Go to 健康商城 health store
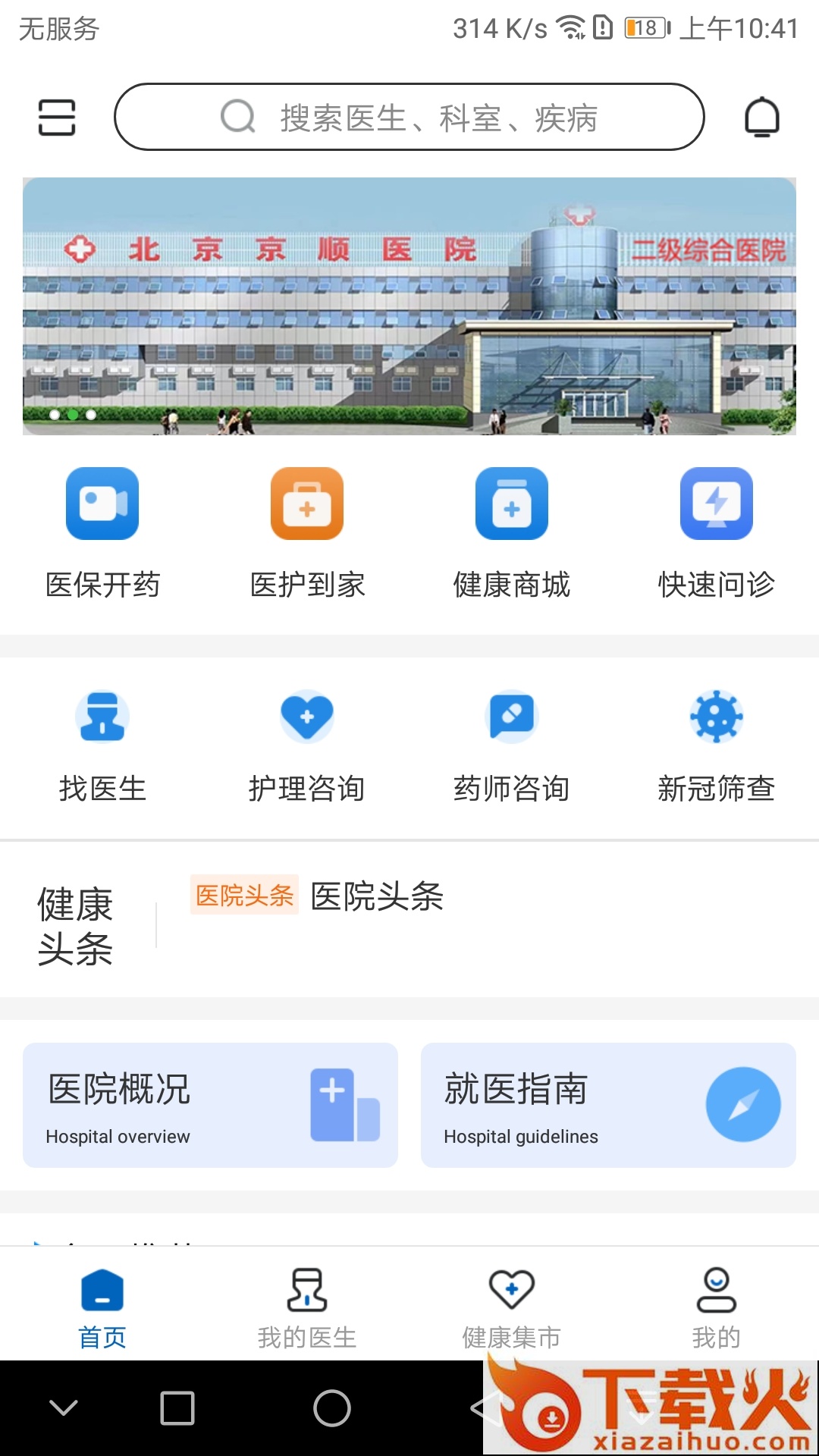This screenshot has height=1456, width=819. point(512,532)
